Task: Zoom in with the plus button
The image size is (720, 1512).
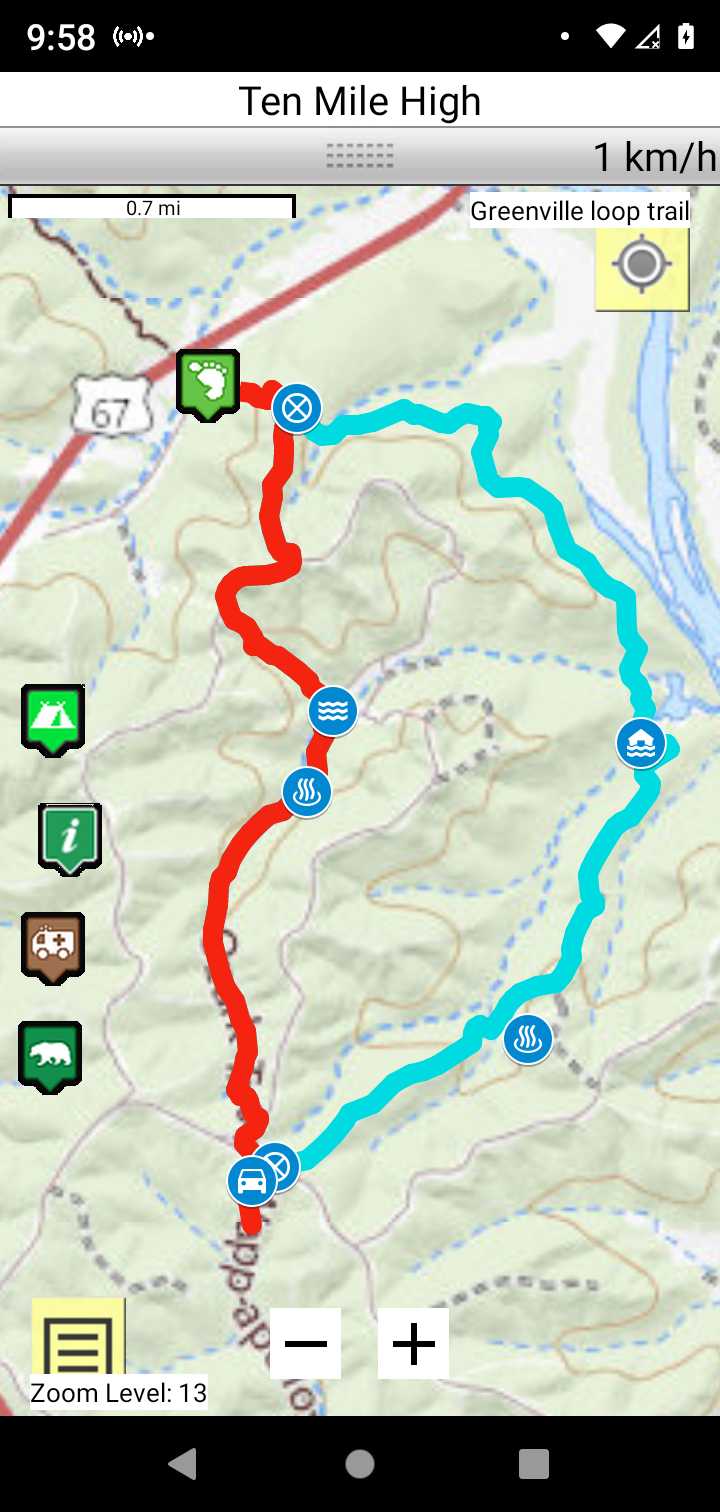Action: [413, 1343]
